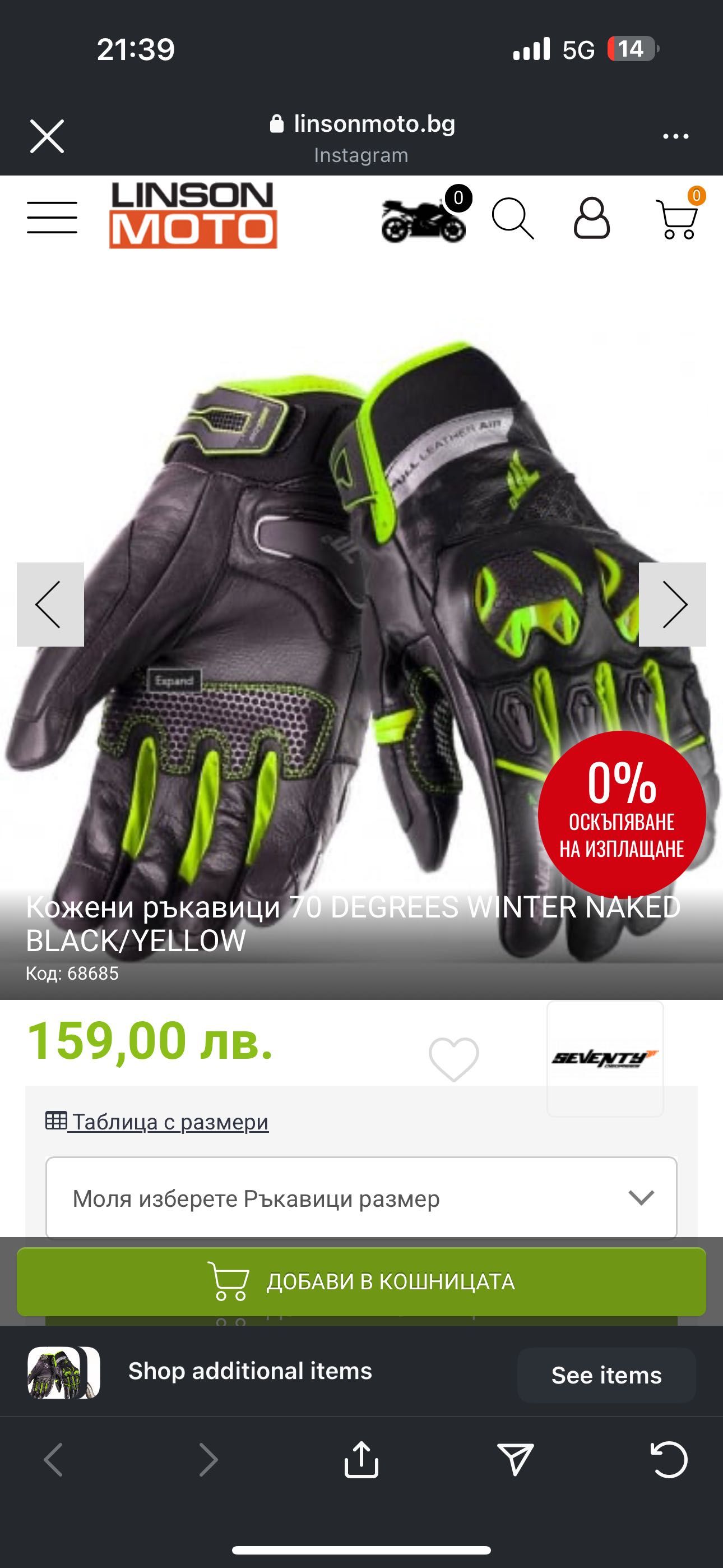Open the motorcycle garage icon

click(x=424, y=218)
